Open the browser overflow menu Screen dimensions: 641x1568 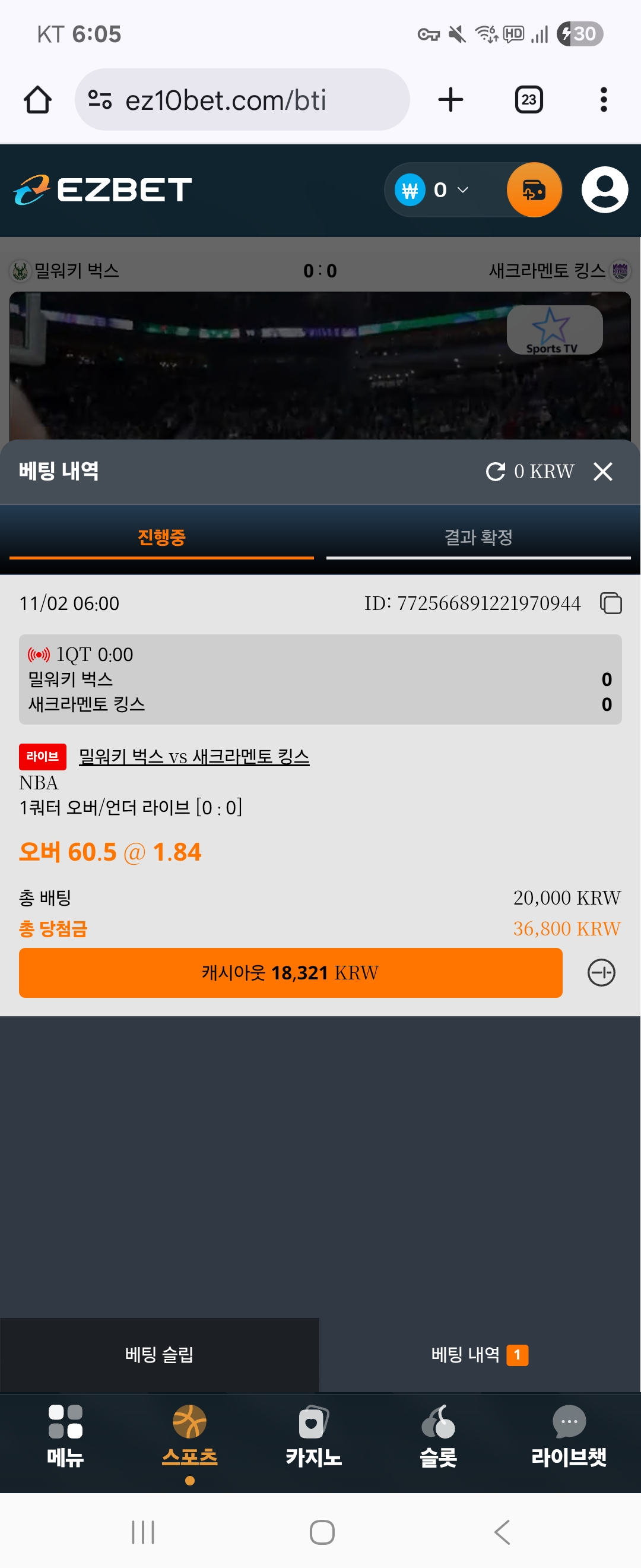pos(603,99)
